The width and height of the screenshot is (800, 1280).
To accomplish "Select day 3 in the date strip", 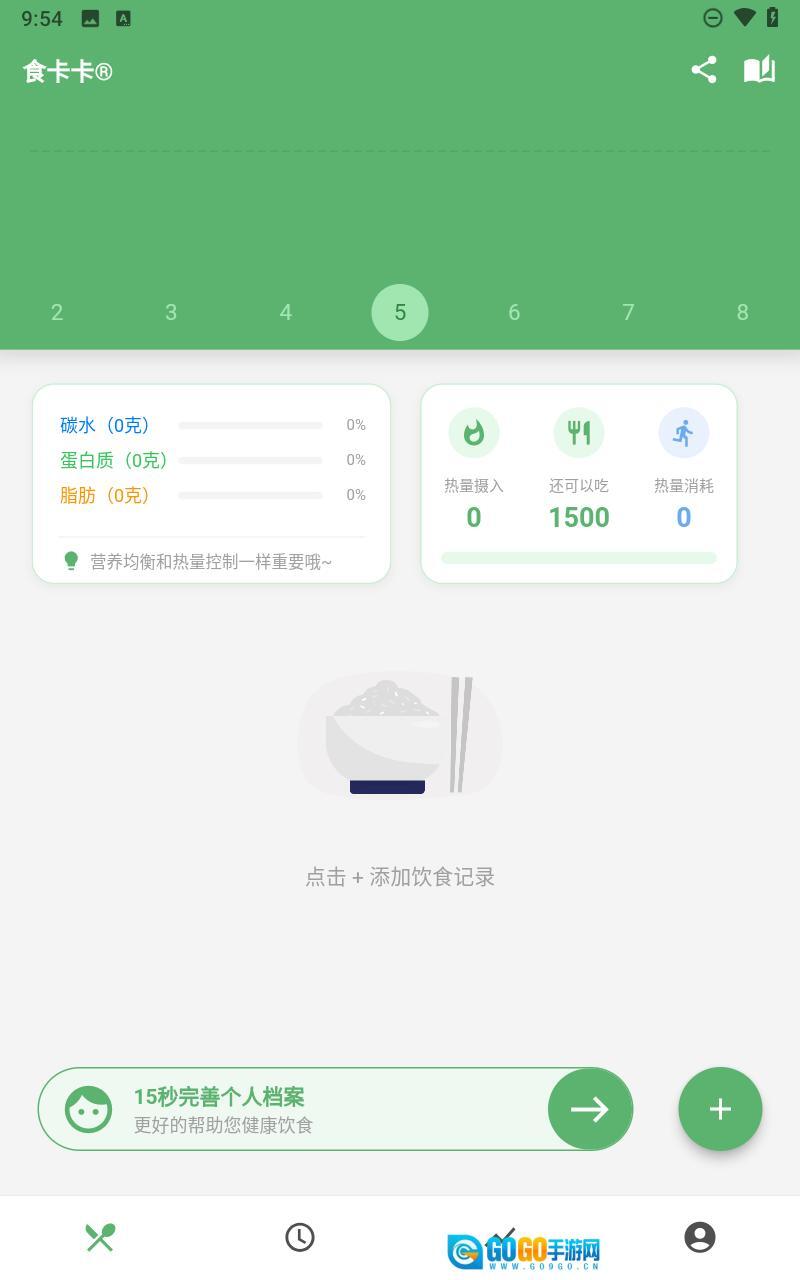I will click(171, 312).
